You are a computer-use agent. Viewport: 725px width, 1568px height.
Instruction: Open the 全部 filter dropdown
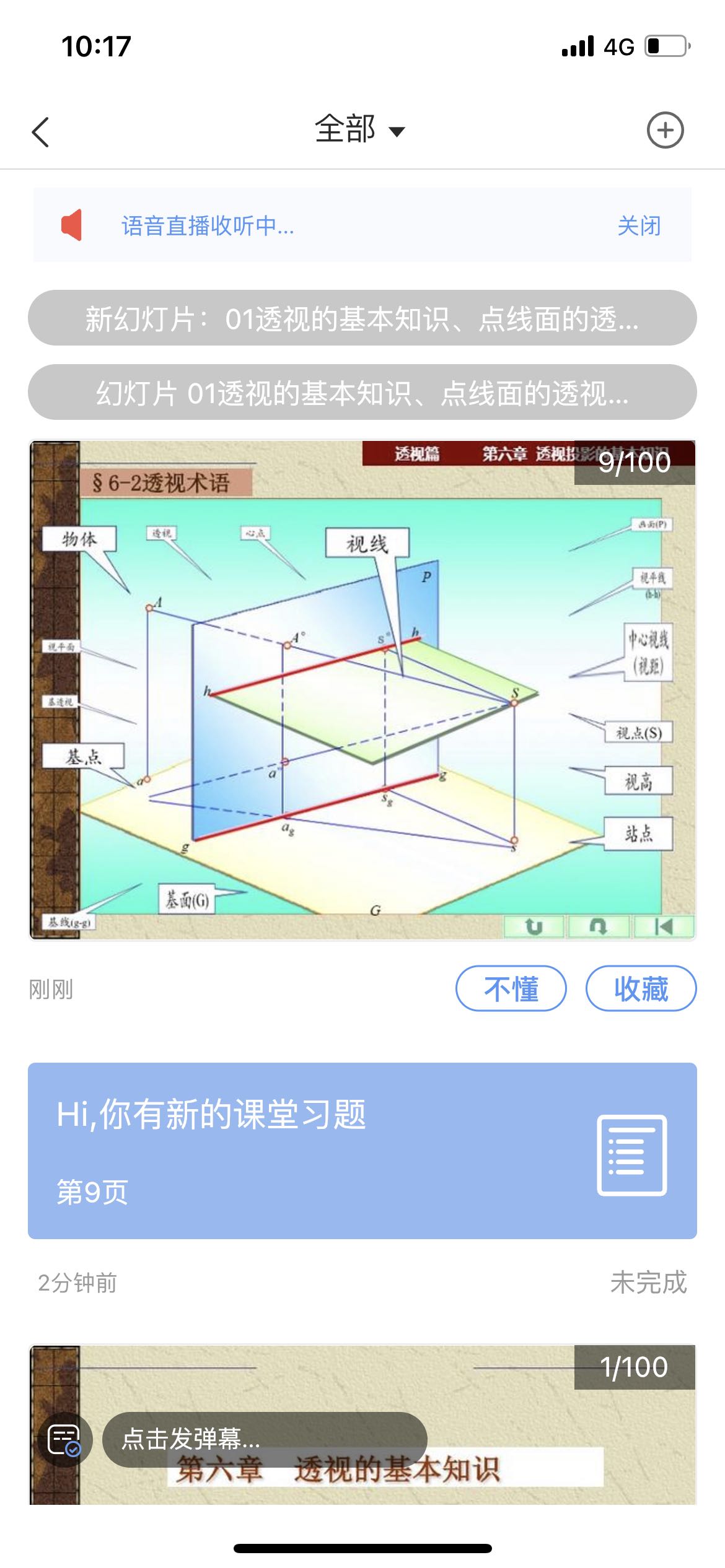pos(359,130)
